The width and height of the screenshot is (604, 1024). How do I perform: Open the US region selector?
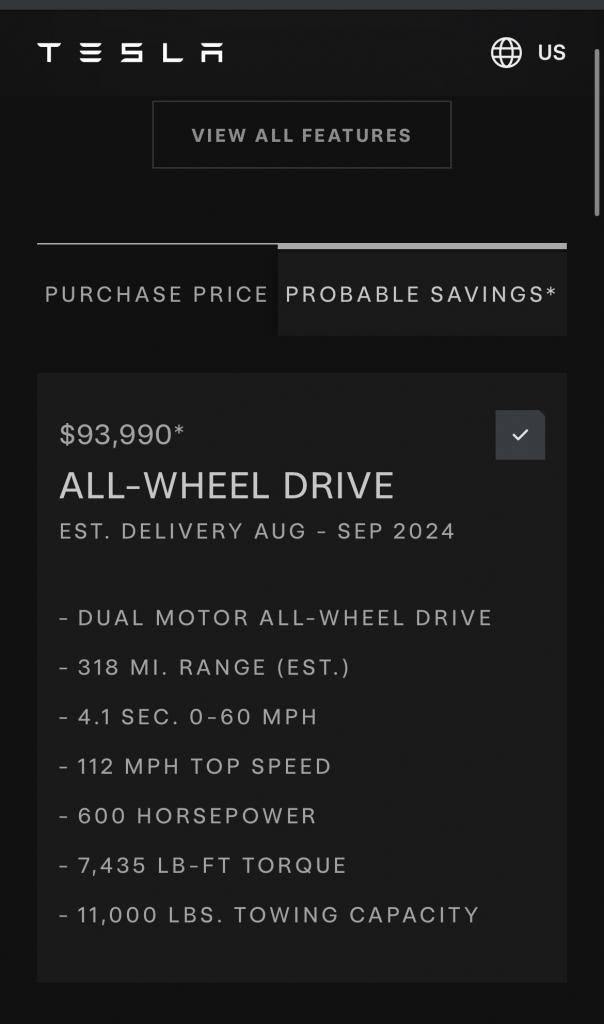point(528,53)
